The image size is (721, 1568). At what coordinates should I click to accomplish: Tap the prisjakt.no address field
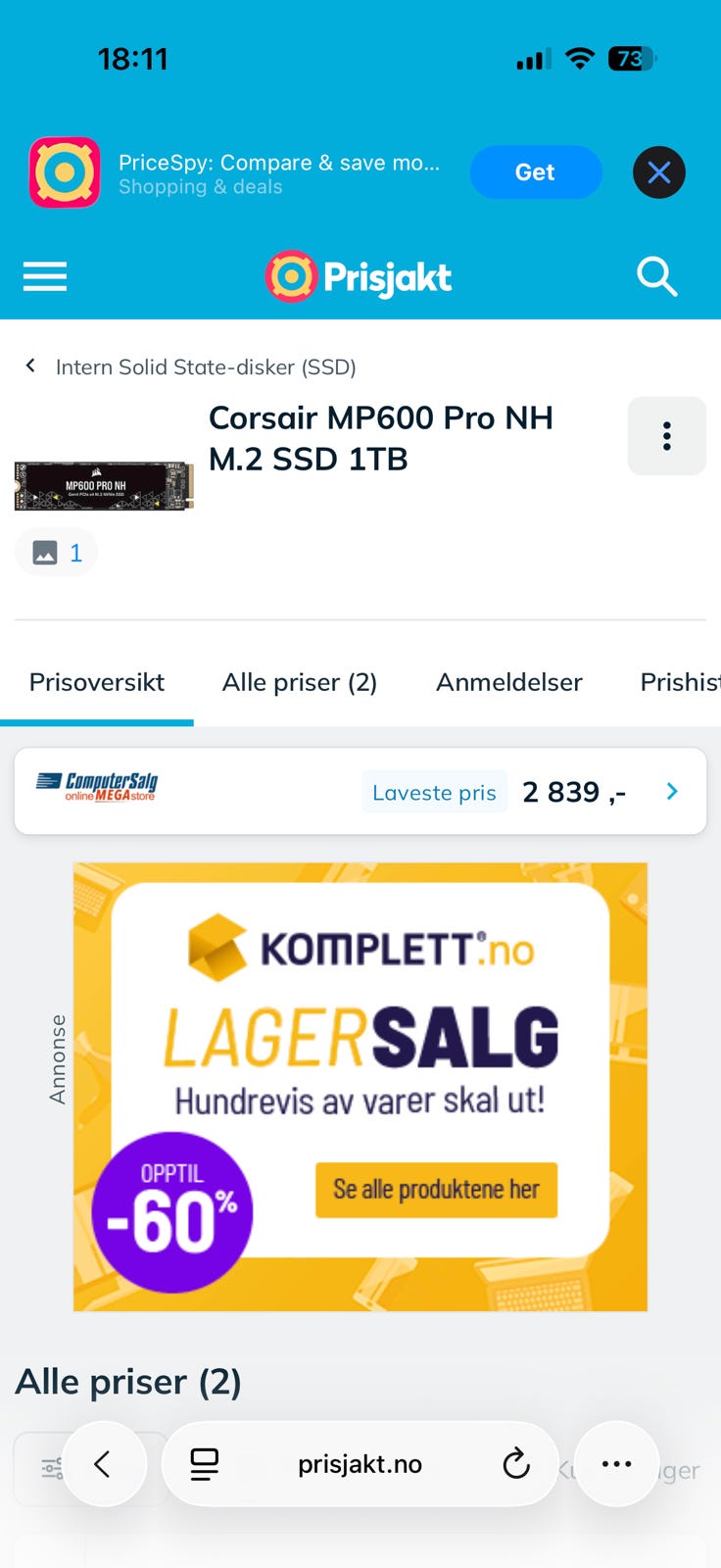[360, 1463]
